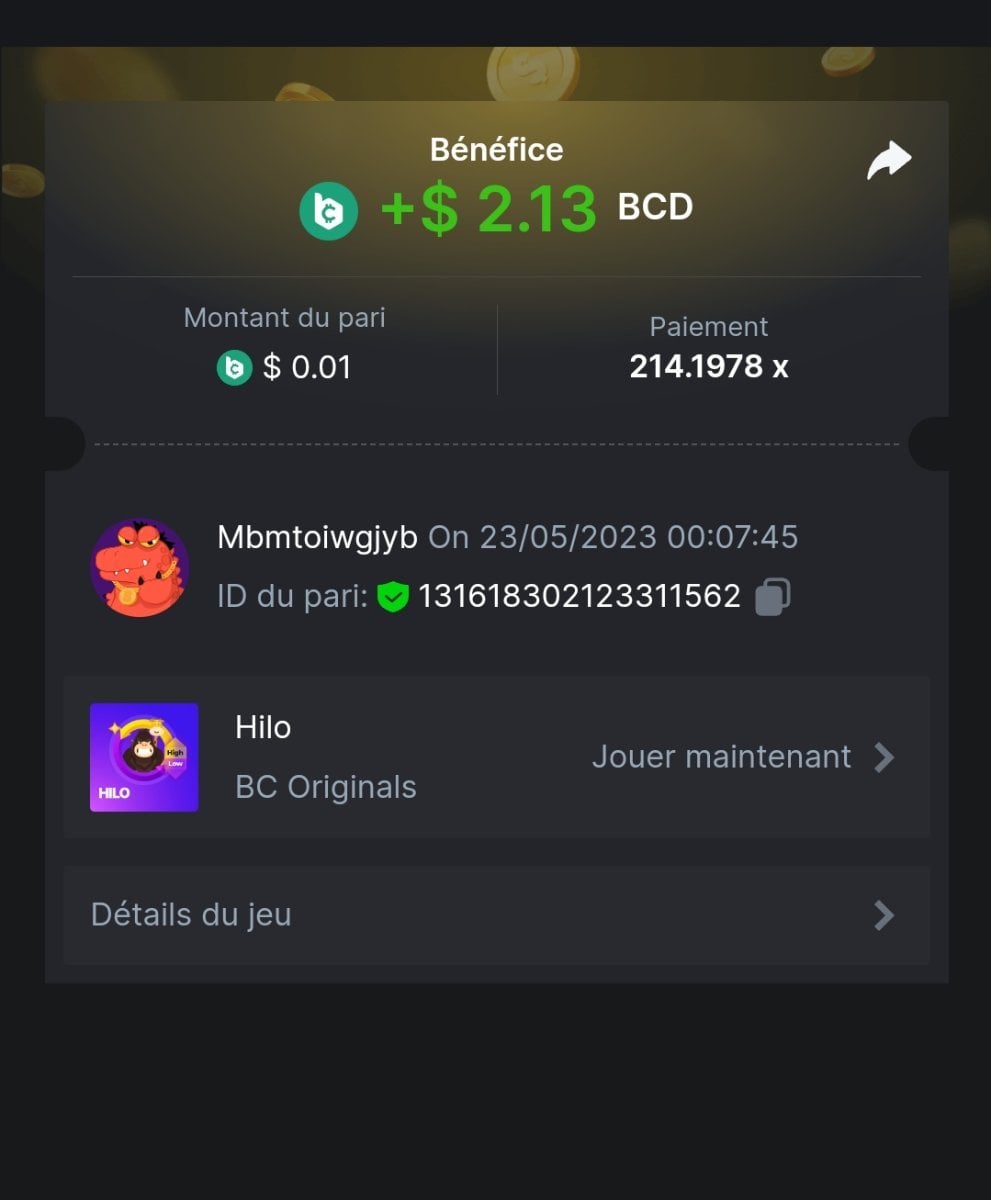Image resolution: width=991 pixels, height=1200 pixels.
Task: Copy the bet ID number
Action: [x=772, y=597]
